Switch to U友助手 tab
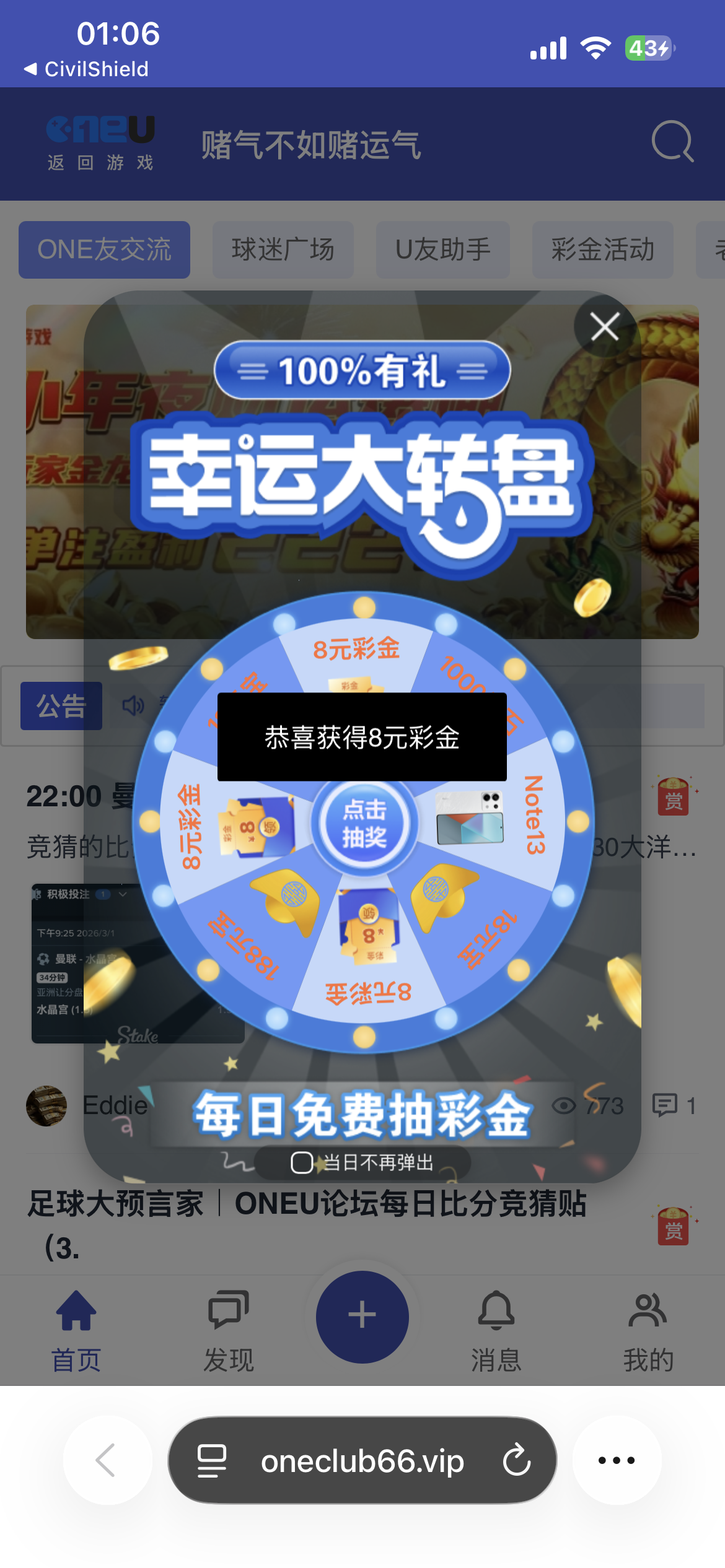This screenshot has width=725, height=1568. [442, 250]
